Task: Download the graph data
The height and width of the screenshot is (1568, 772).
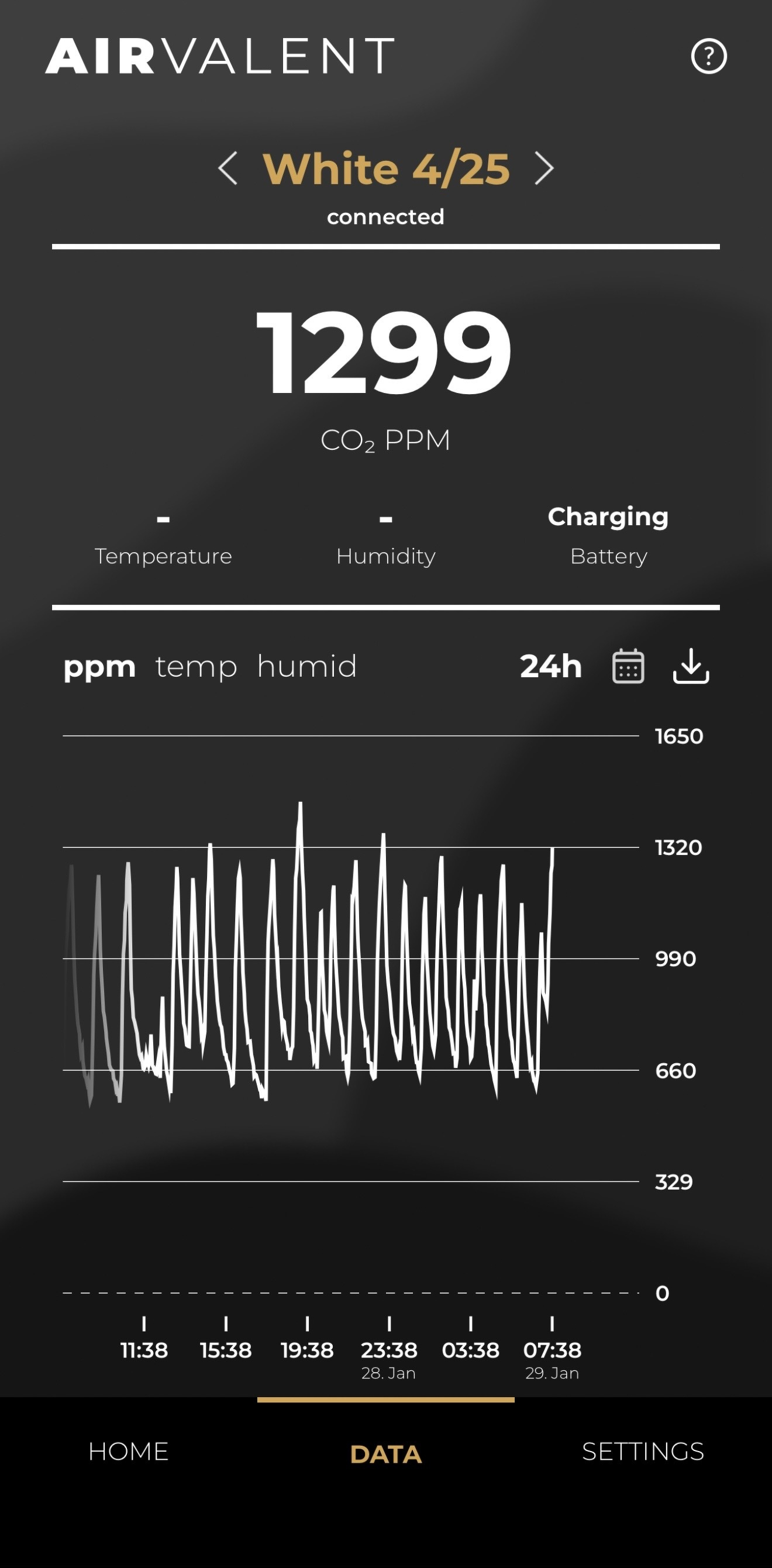Action: [691, 667]
